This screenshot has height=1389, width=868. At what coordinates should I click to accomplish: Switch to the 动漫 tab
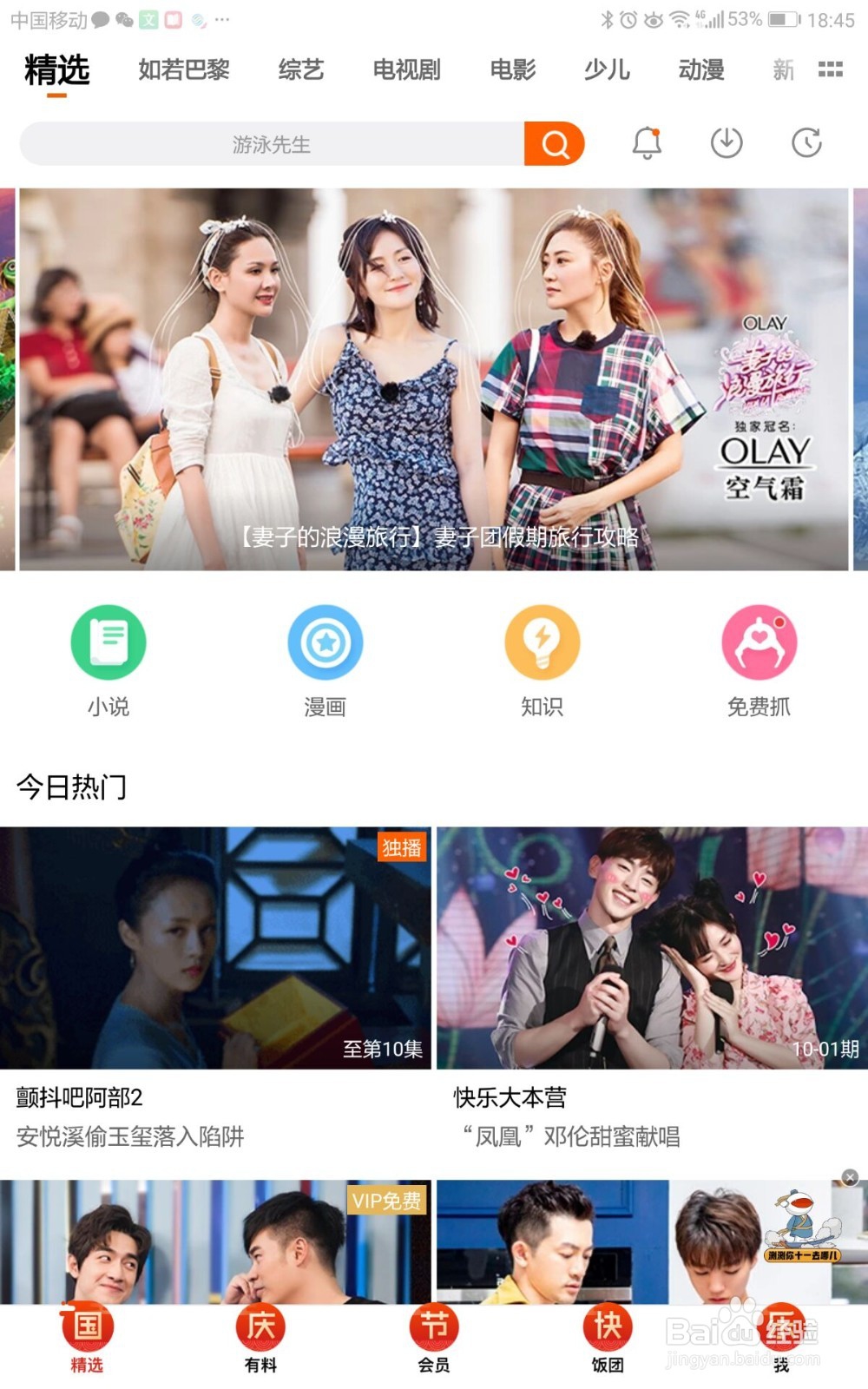pyautogui.click(x=701, y=69)
